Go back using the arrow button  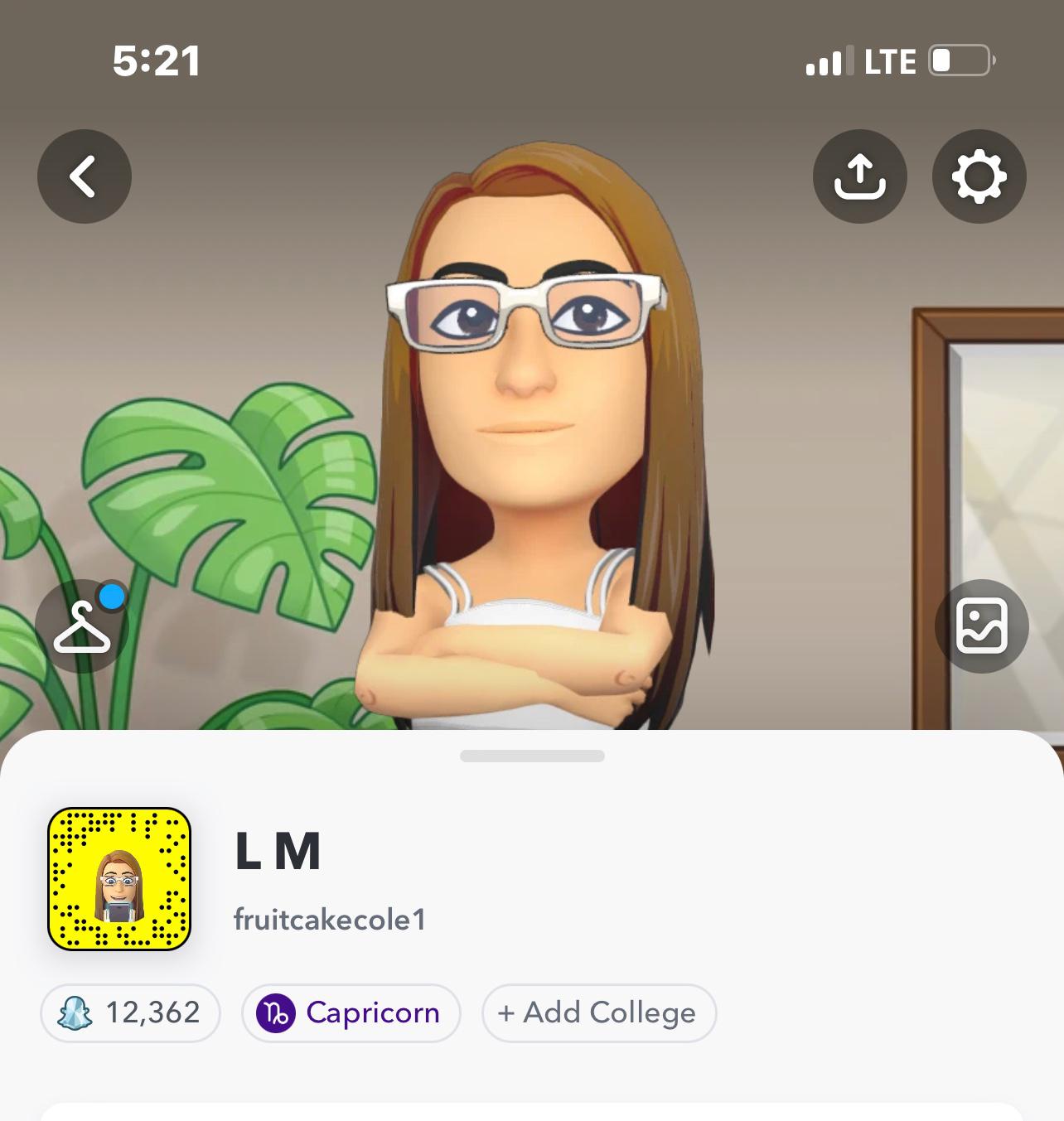click(84, 176)
